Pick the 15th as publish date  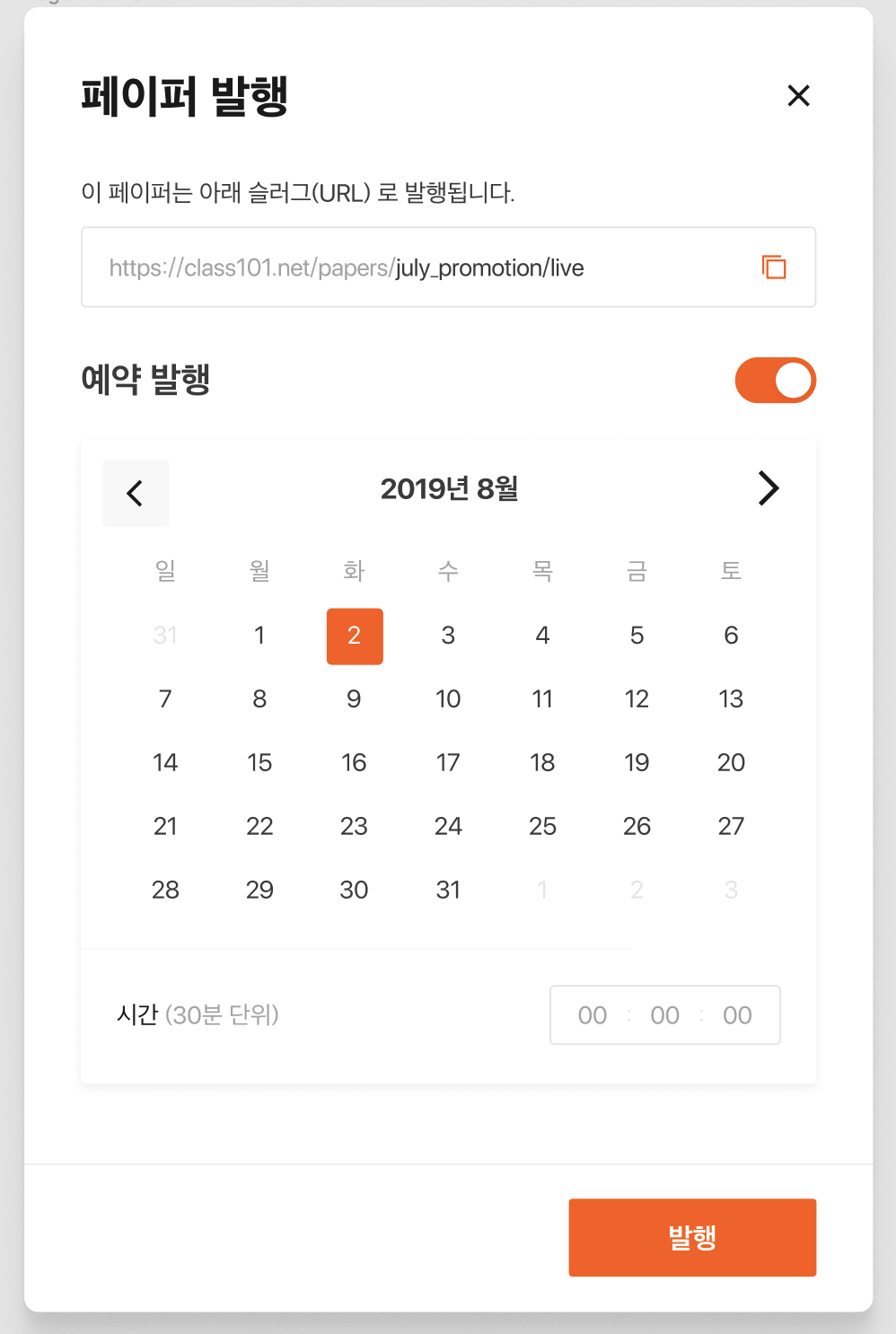point(259,763)
